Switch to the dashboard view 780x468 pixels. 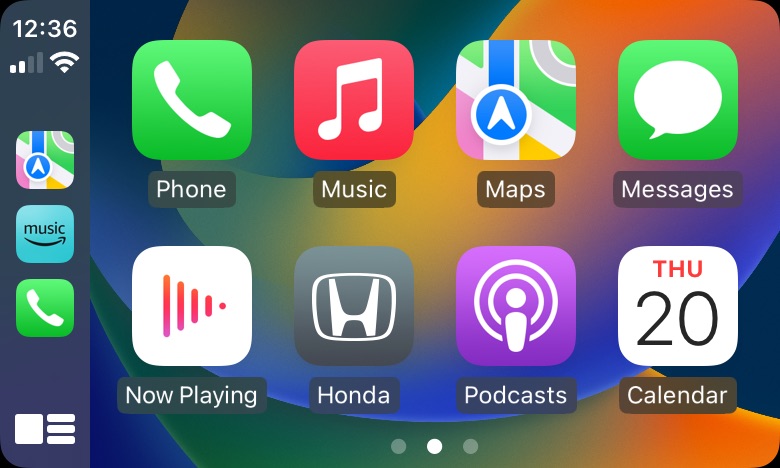coord(45,428)
